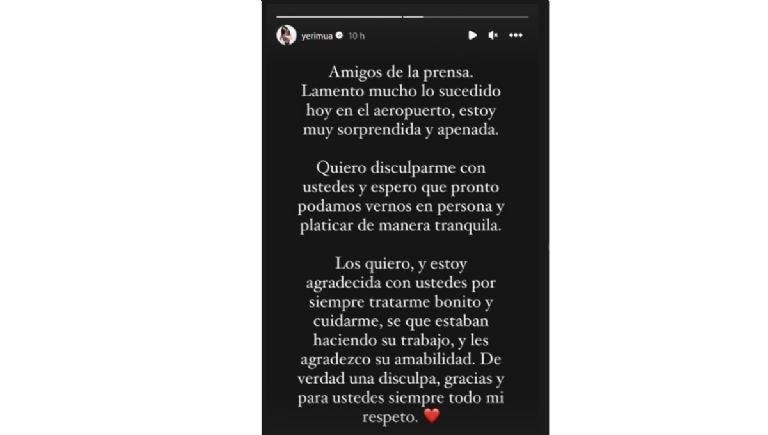Open yerimua's profile picture
Image resolution: width=768 pixels, height=435 pixels.
[x=286, y=35]
